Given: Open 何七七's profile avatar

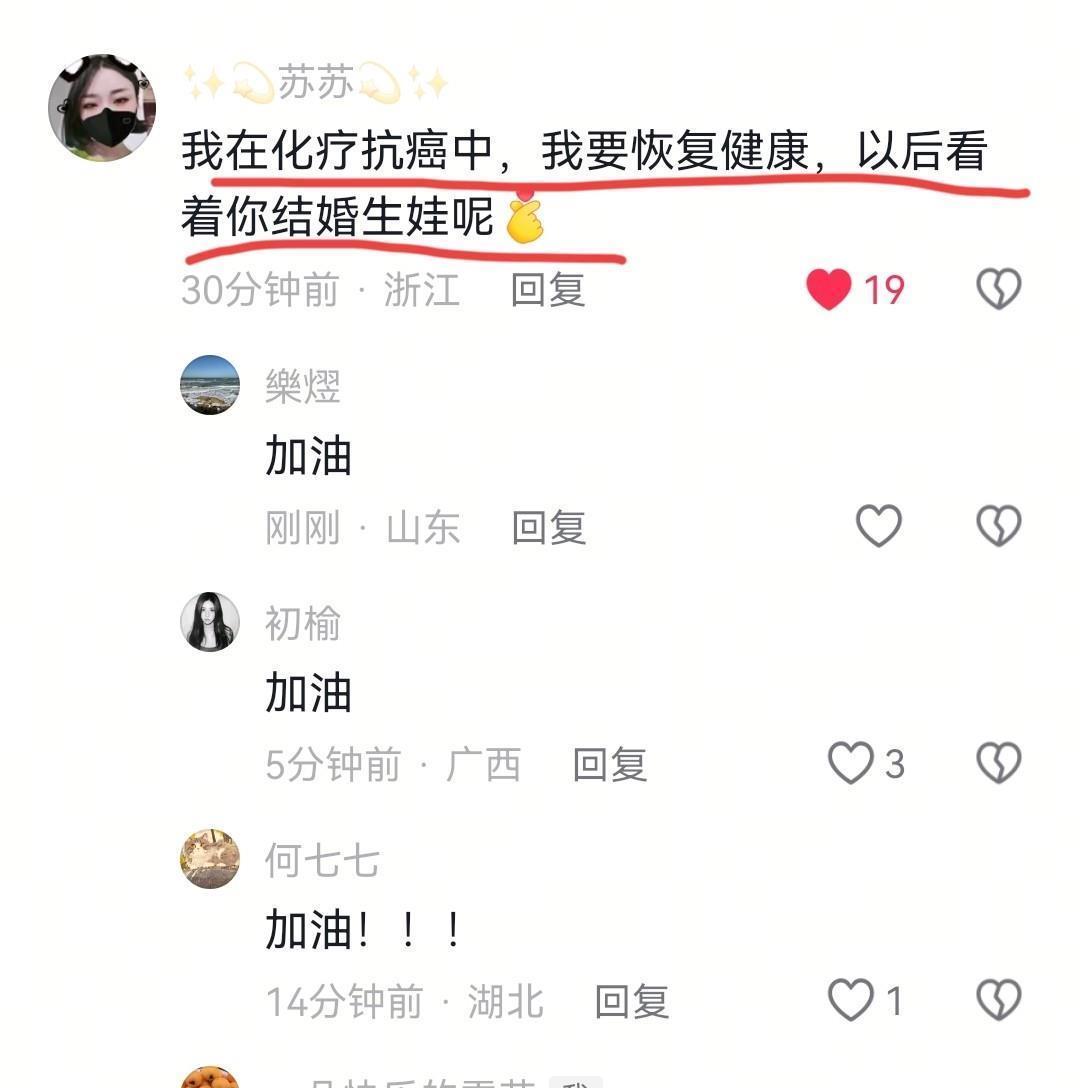Looking at the screenshot, I should [210, 859].
